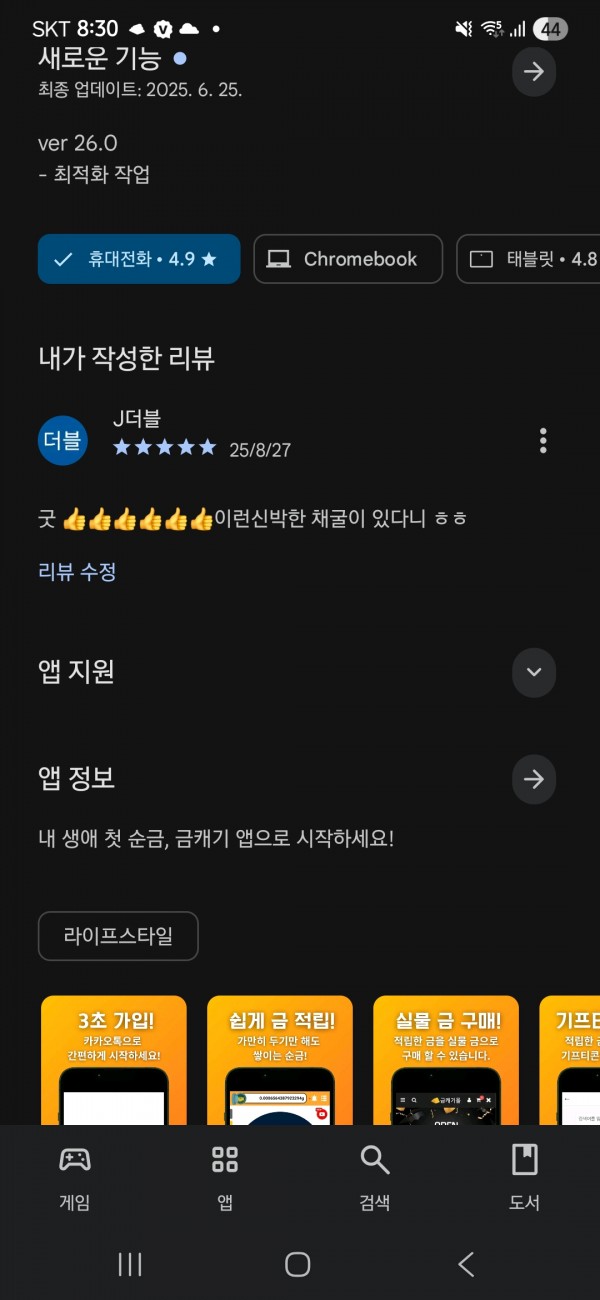
Task: Switch to the 앱 tab
Action: click(225, 1178)
